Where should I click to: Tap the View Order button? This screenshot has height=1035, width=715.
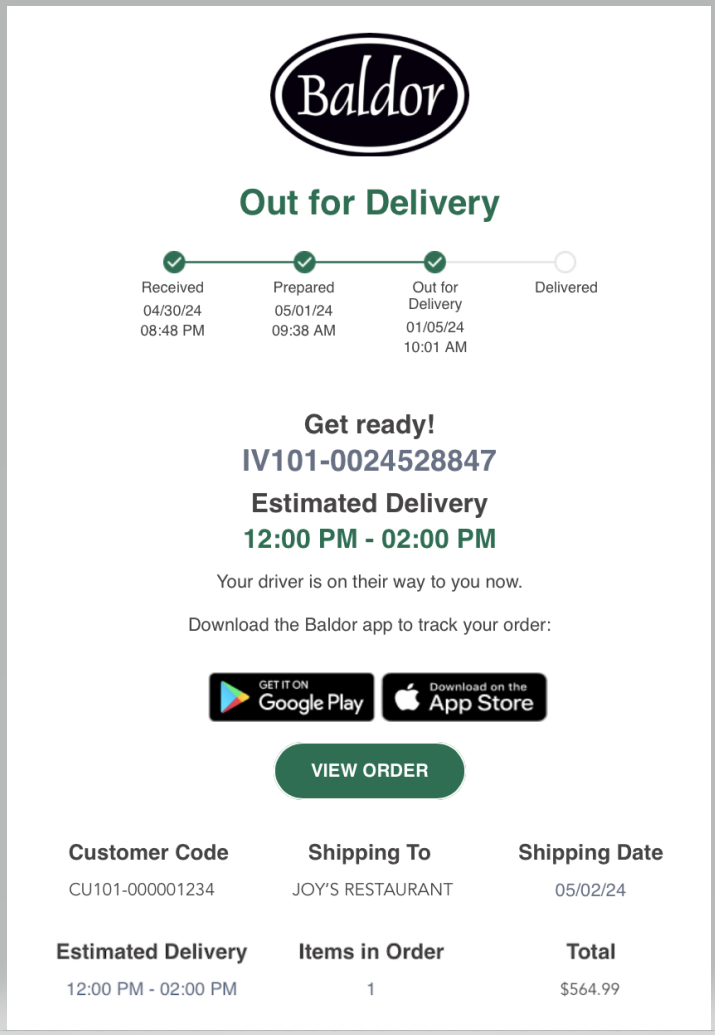pos(369,771)
